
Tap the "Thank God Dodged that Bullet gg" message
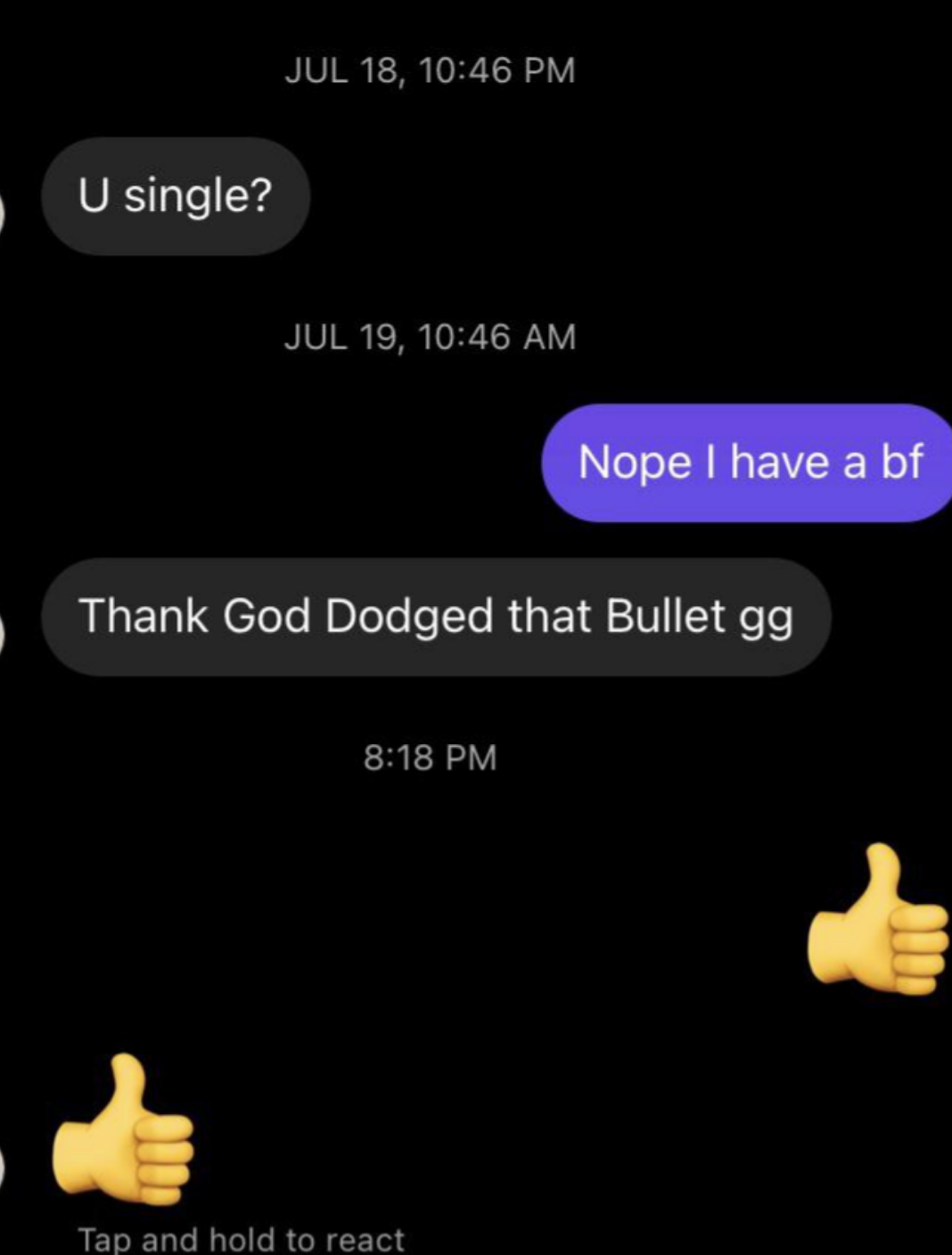coord(435,617)
